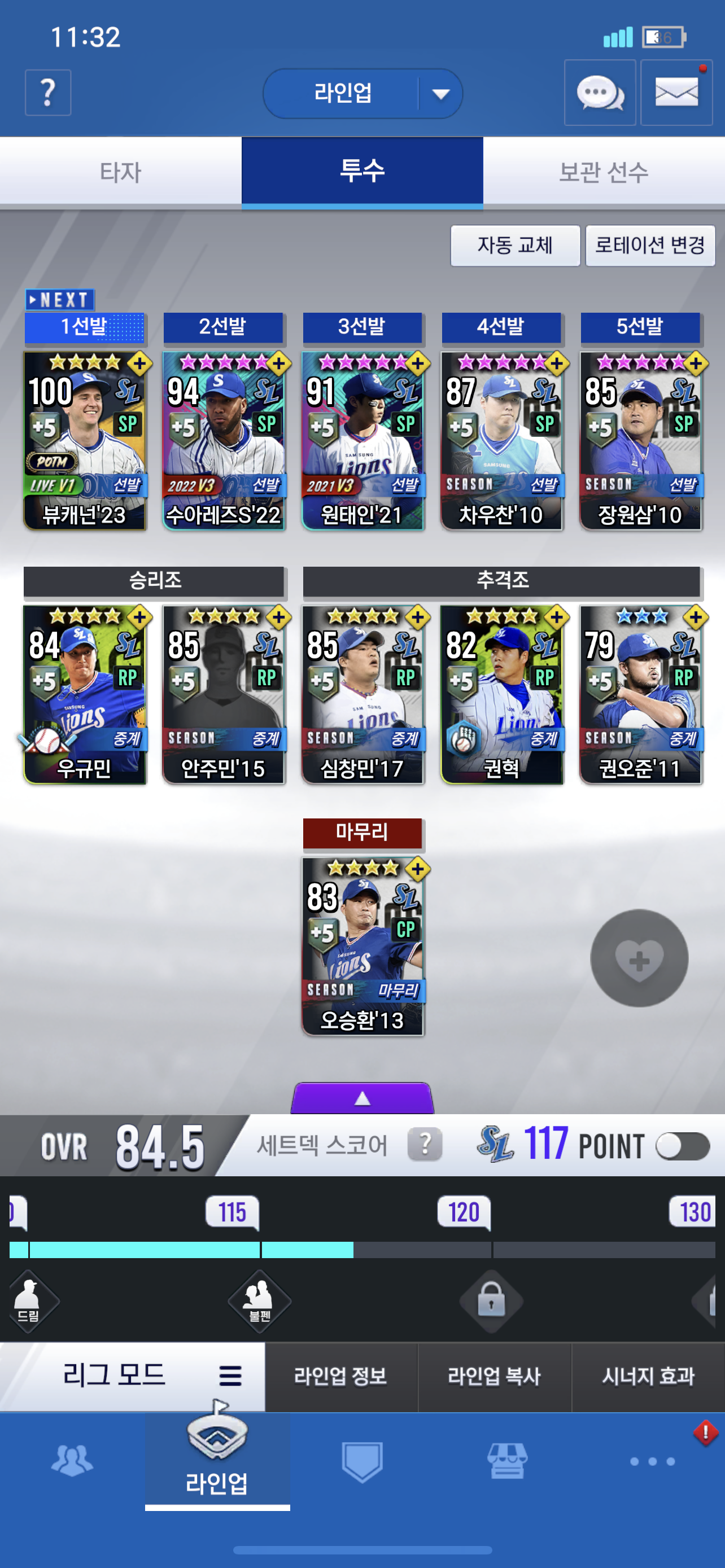This screenshot has height=1568, width=725.
Task: Tap the 라인업 복사 button
Action: (x=494, y=1376)
